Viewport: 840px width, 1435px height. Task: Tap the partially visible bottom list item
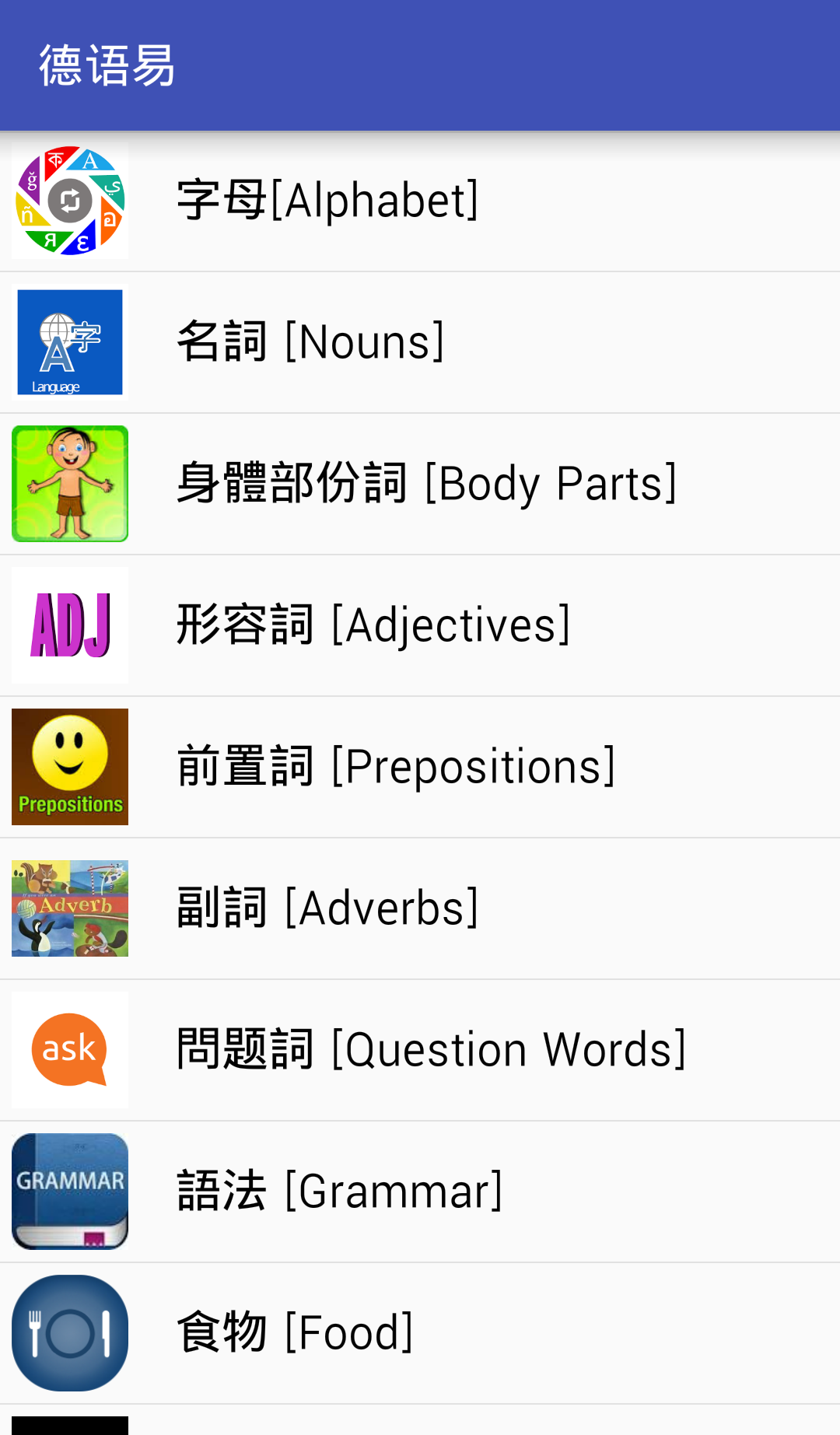tap(420, 1423)
